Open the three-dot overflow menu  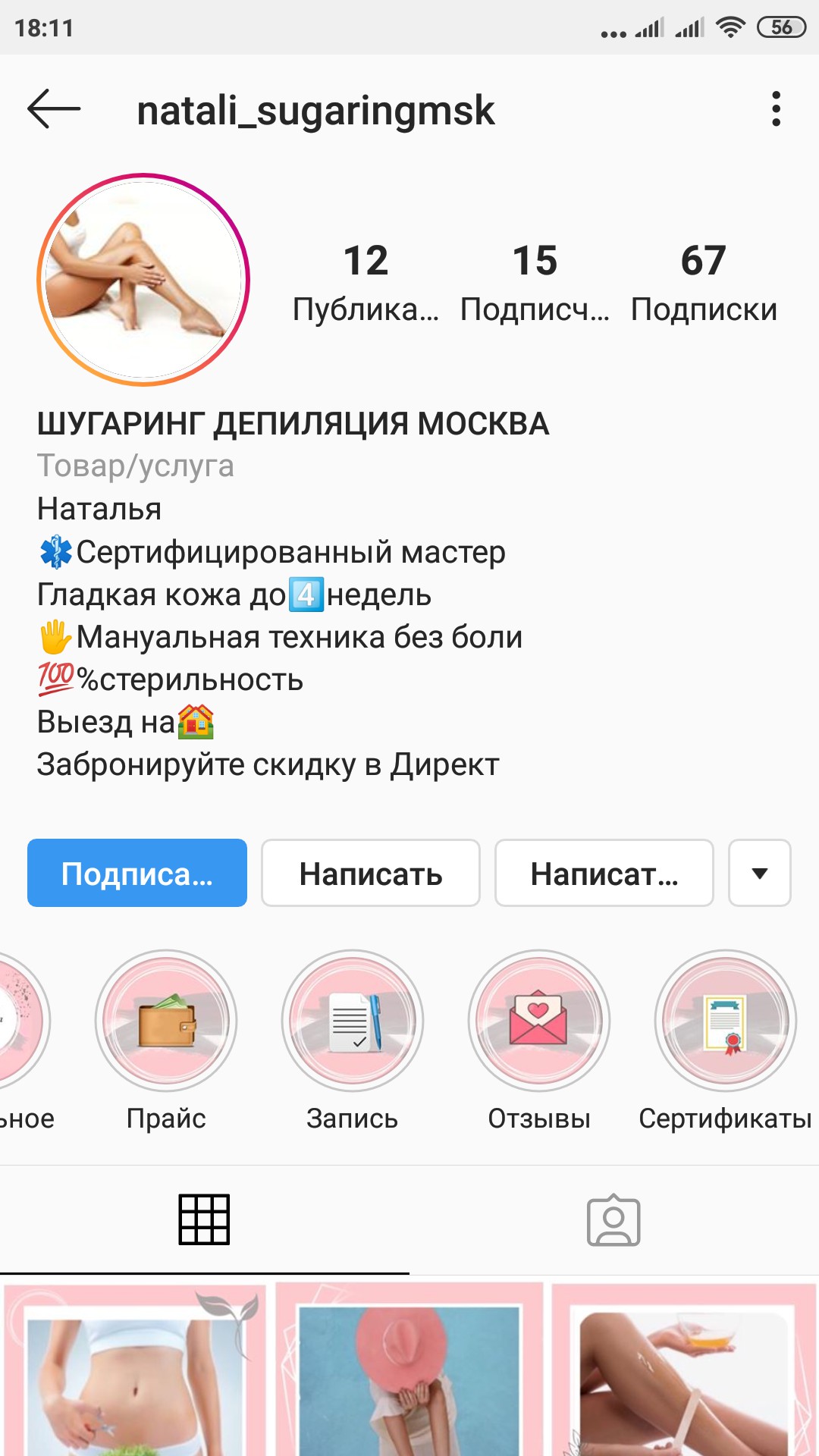775,109
